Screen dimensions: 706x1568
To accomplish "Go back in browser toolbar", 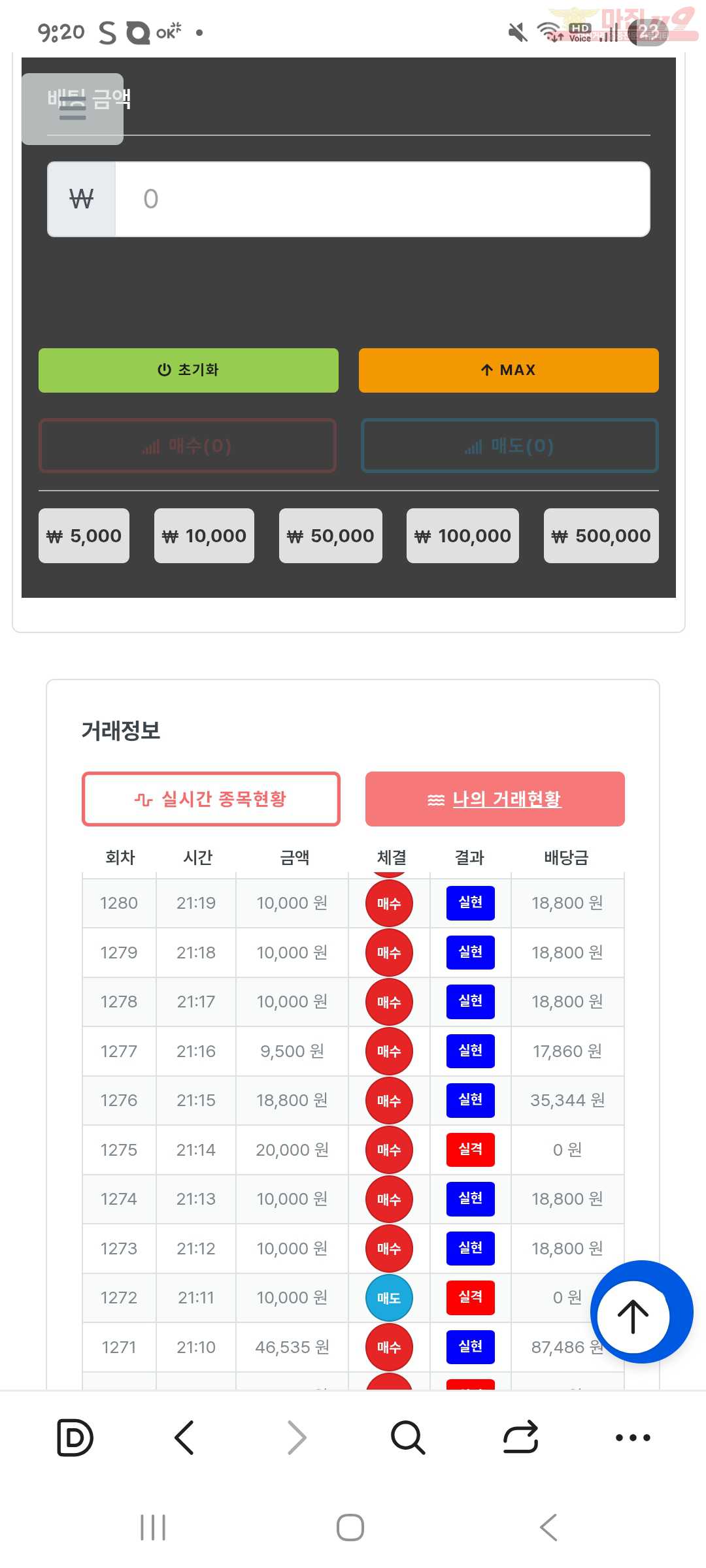I will (185, 1437).
